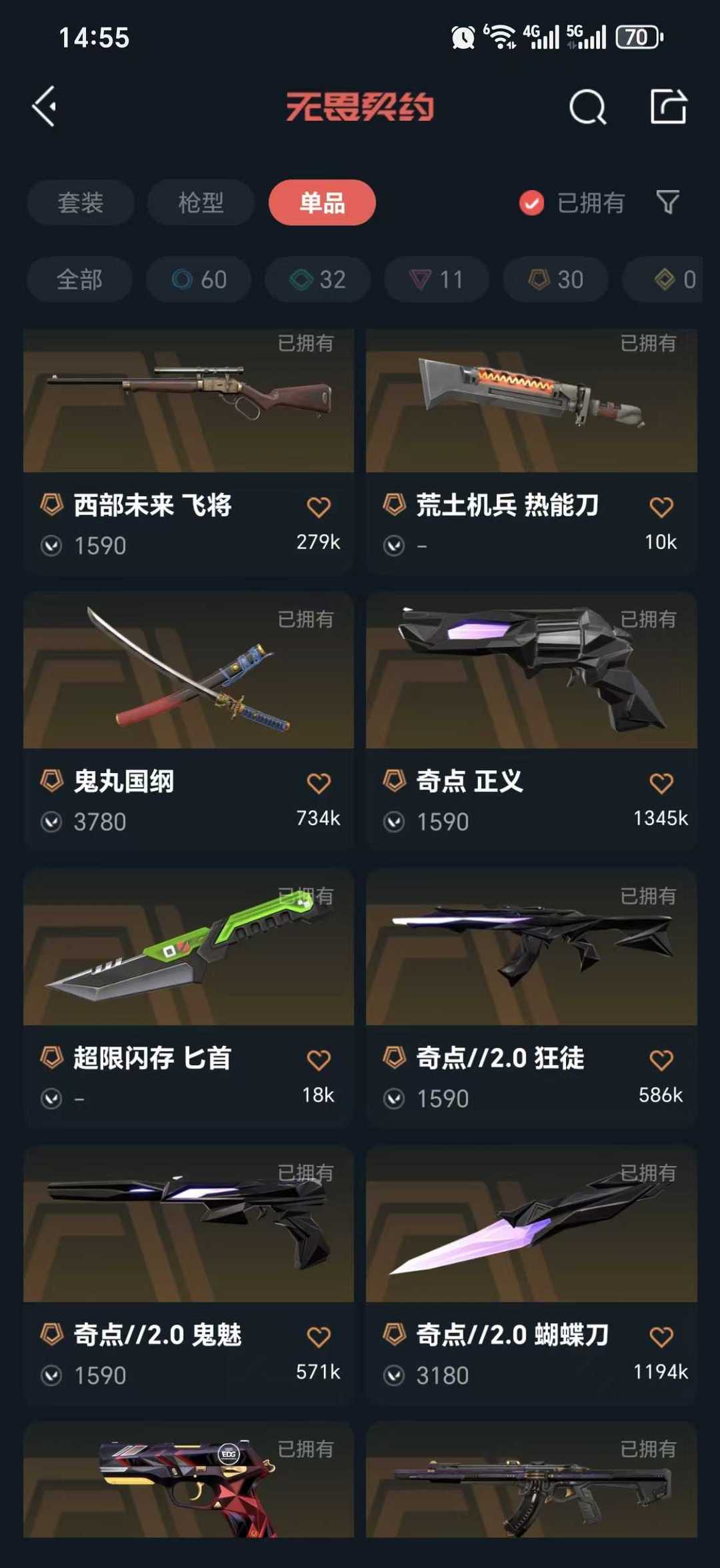Select the rightmost rarity filter showing 0
The image size is (720, 1568).
tap(667, 279)
